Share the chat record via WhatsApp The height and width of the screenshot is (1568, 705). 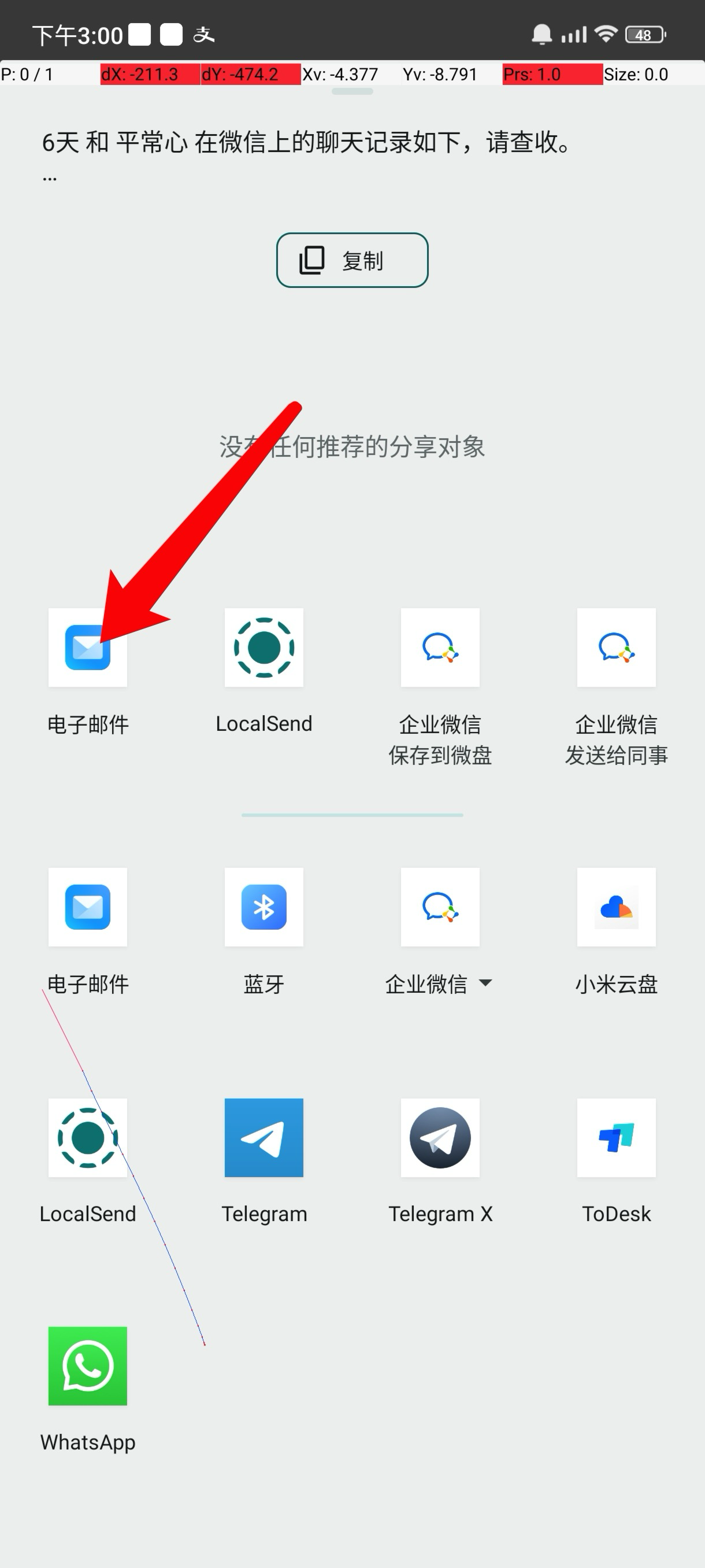88,1366
